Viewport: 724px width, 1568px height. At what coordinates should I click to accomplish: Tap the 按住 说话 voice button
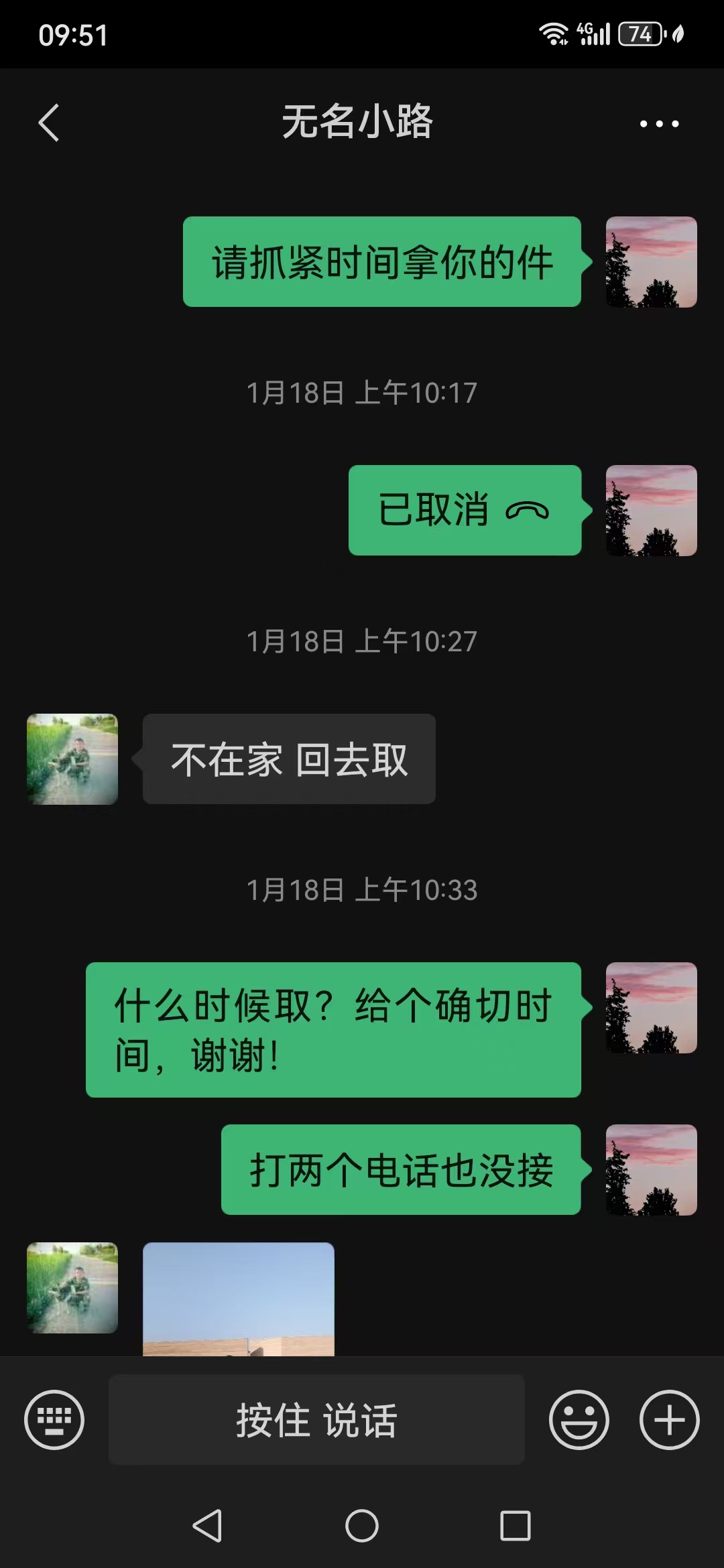click(x=316, y=1419)
